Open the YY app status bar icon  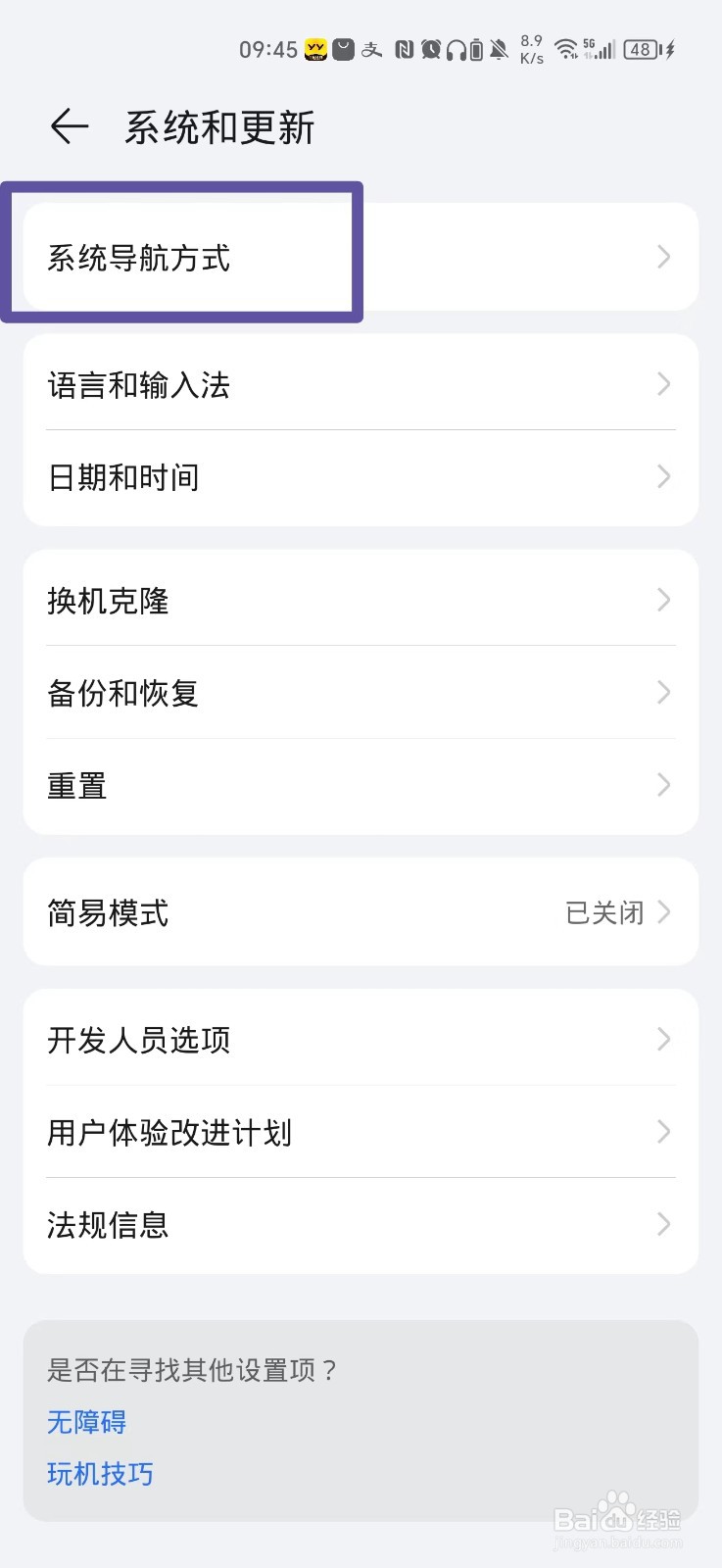[315, 49]
